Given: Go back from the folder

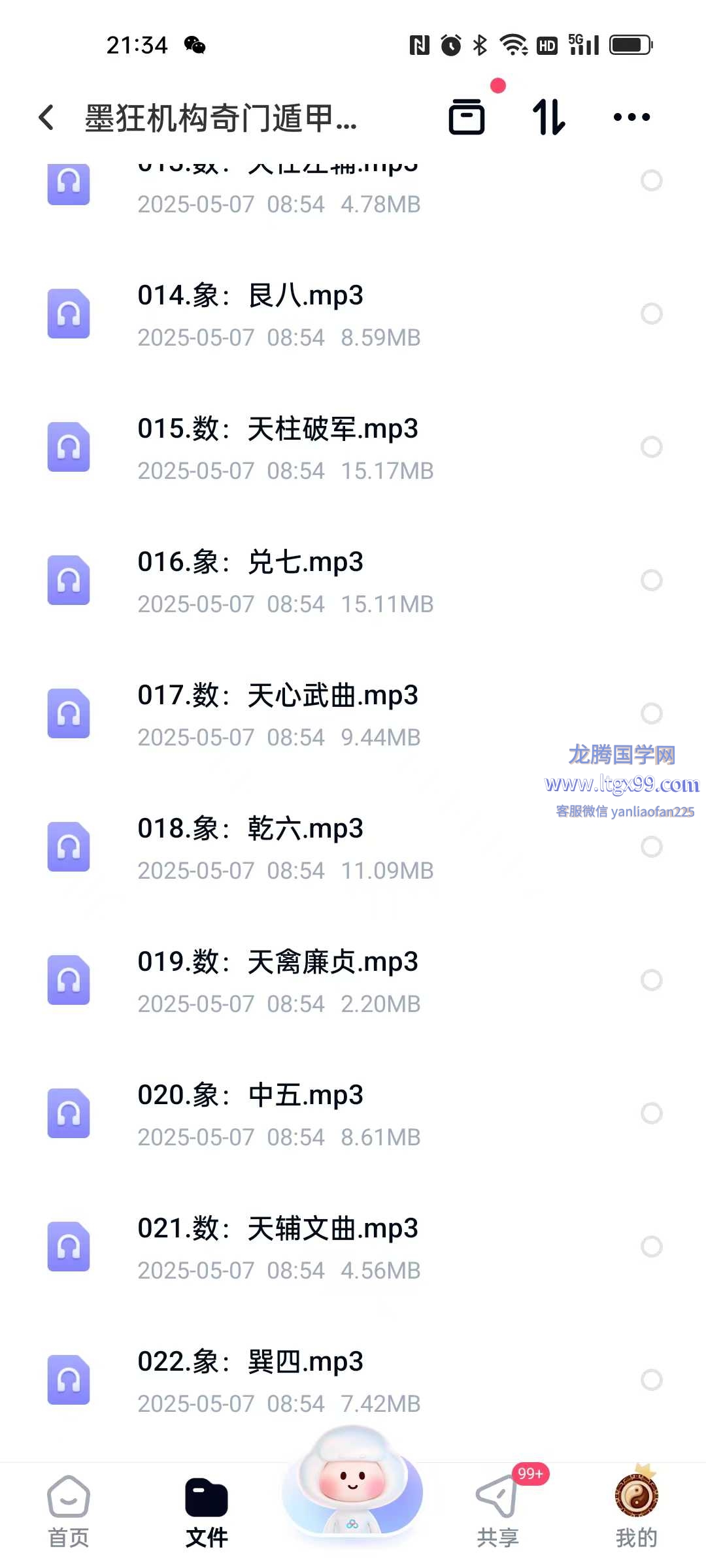Looking at the screenshot, I should point(46,118).
